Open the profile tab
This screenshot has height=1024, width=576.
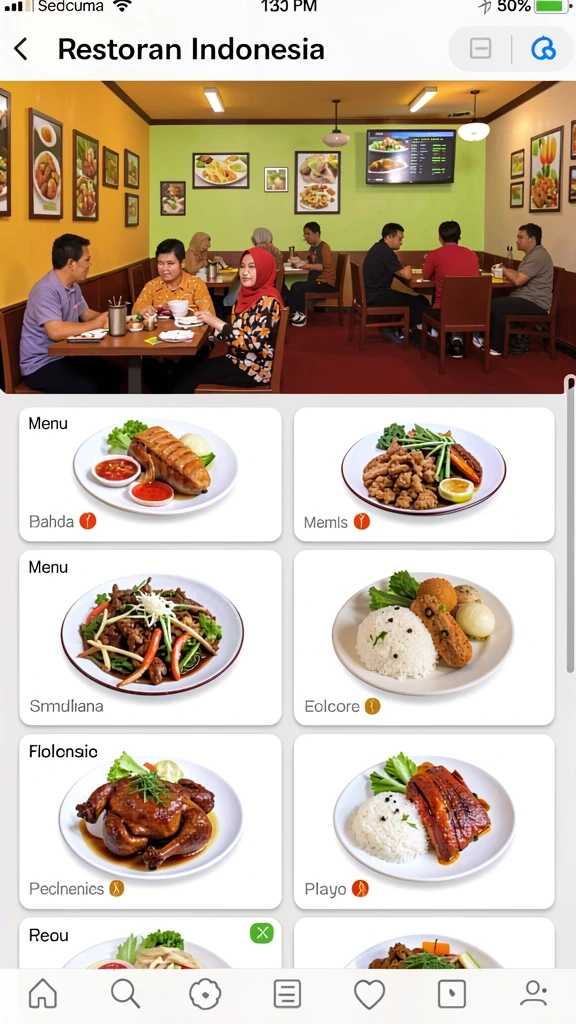point(534,994)
